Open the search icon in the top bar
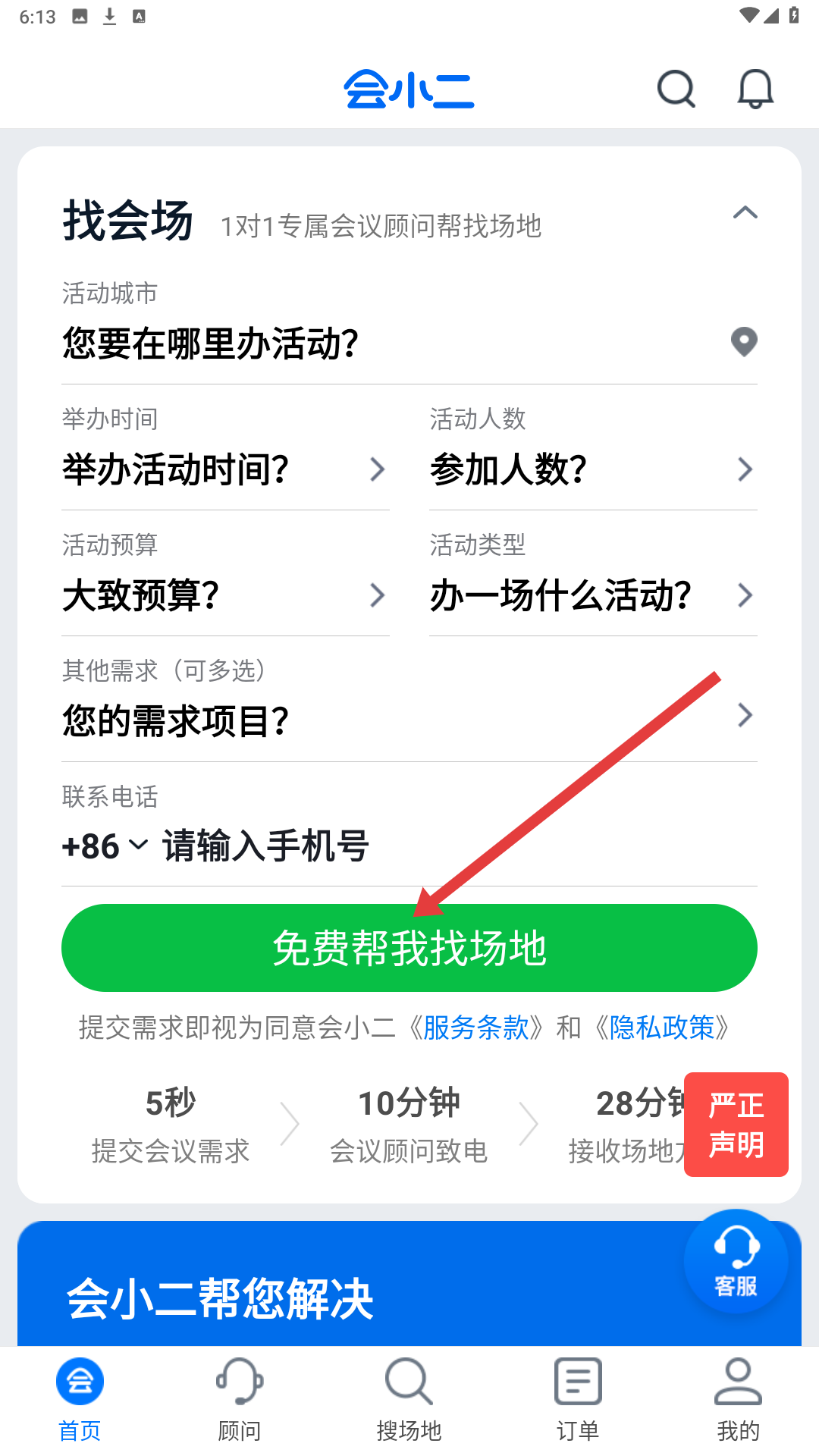The height and width of the screenshot is (1456, 819). click(676, 89)
